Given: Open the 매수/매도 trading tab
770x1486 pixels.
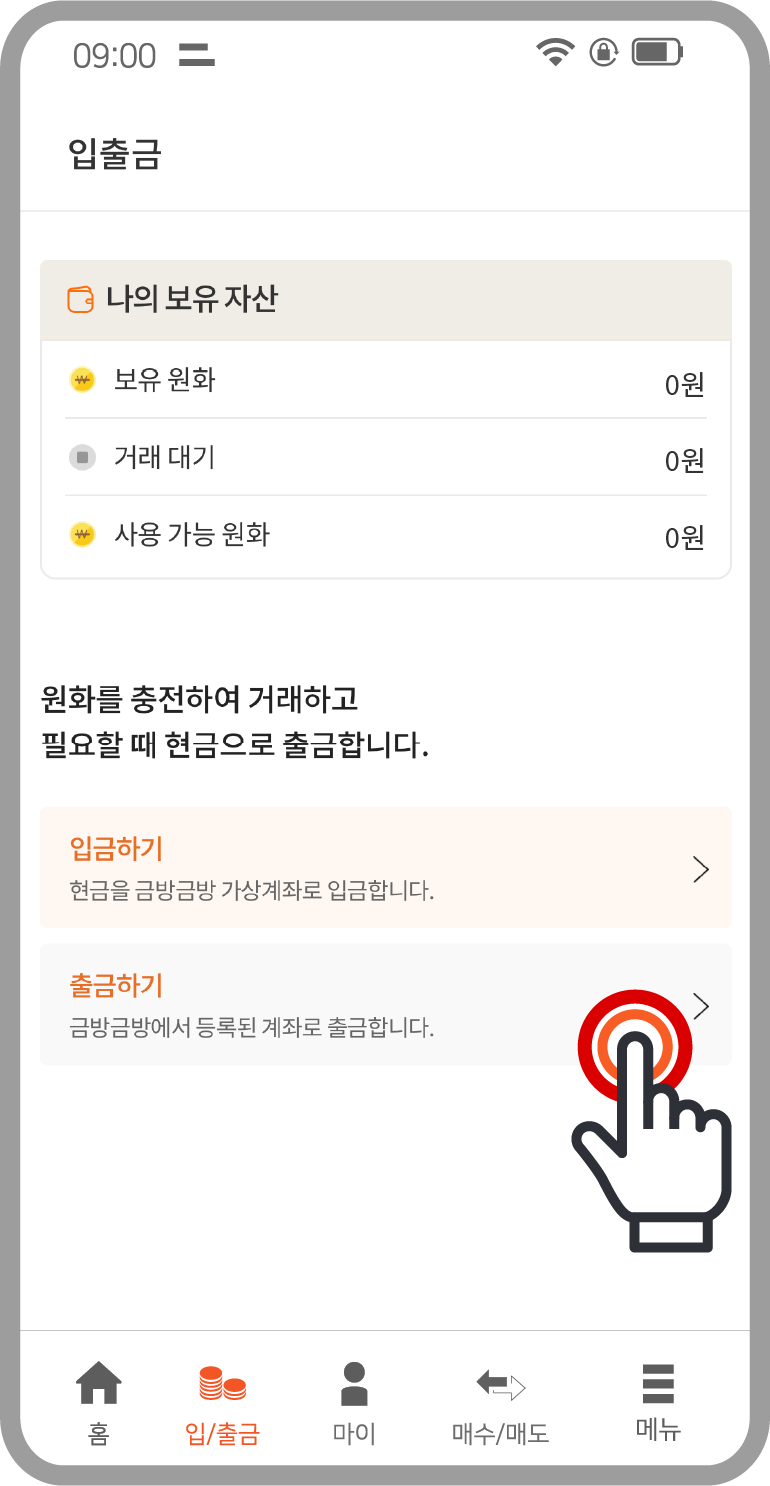Looking at the screenshot, I should coord(500,1402).
